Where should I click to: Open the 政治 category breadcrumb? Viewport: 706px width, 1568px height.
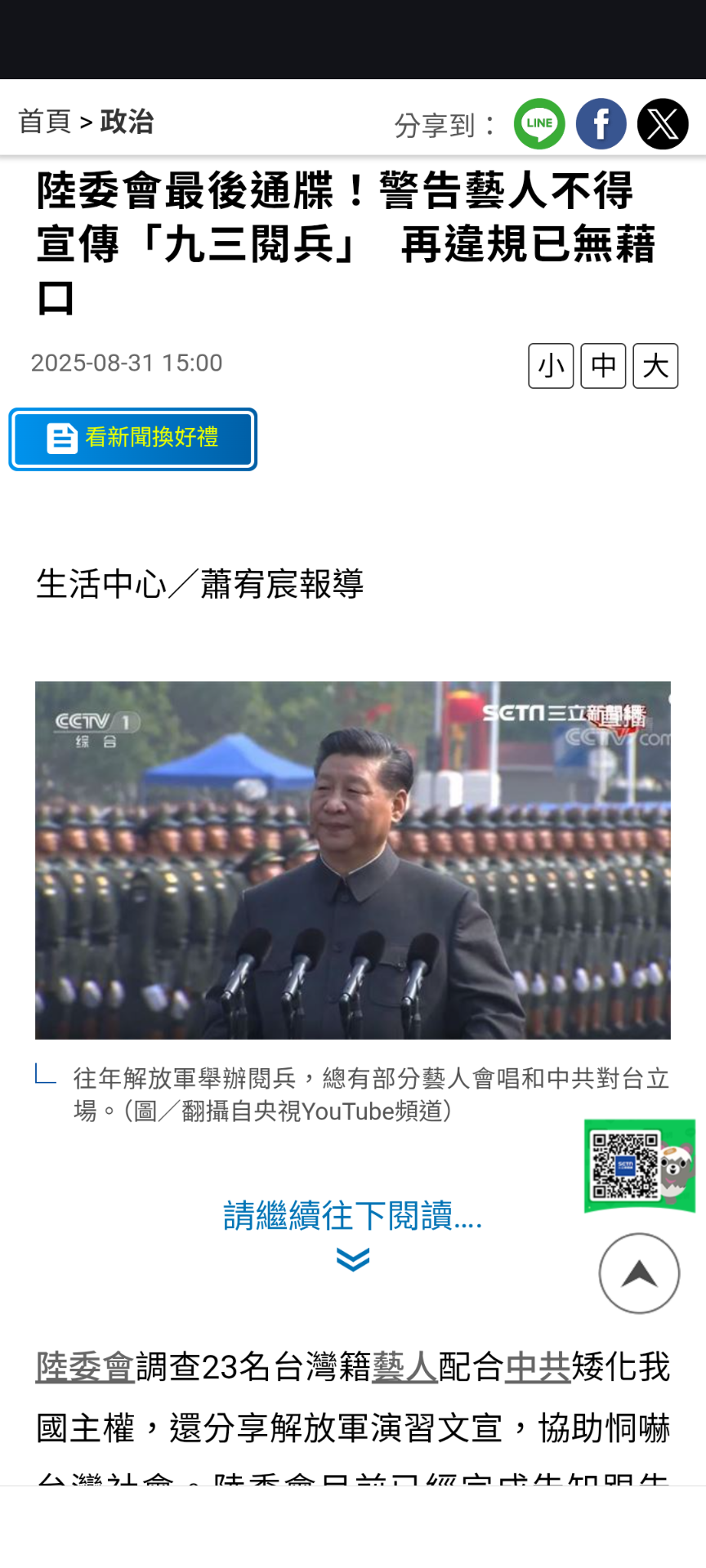[127, 122]
